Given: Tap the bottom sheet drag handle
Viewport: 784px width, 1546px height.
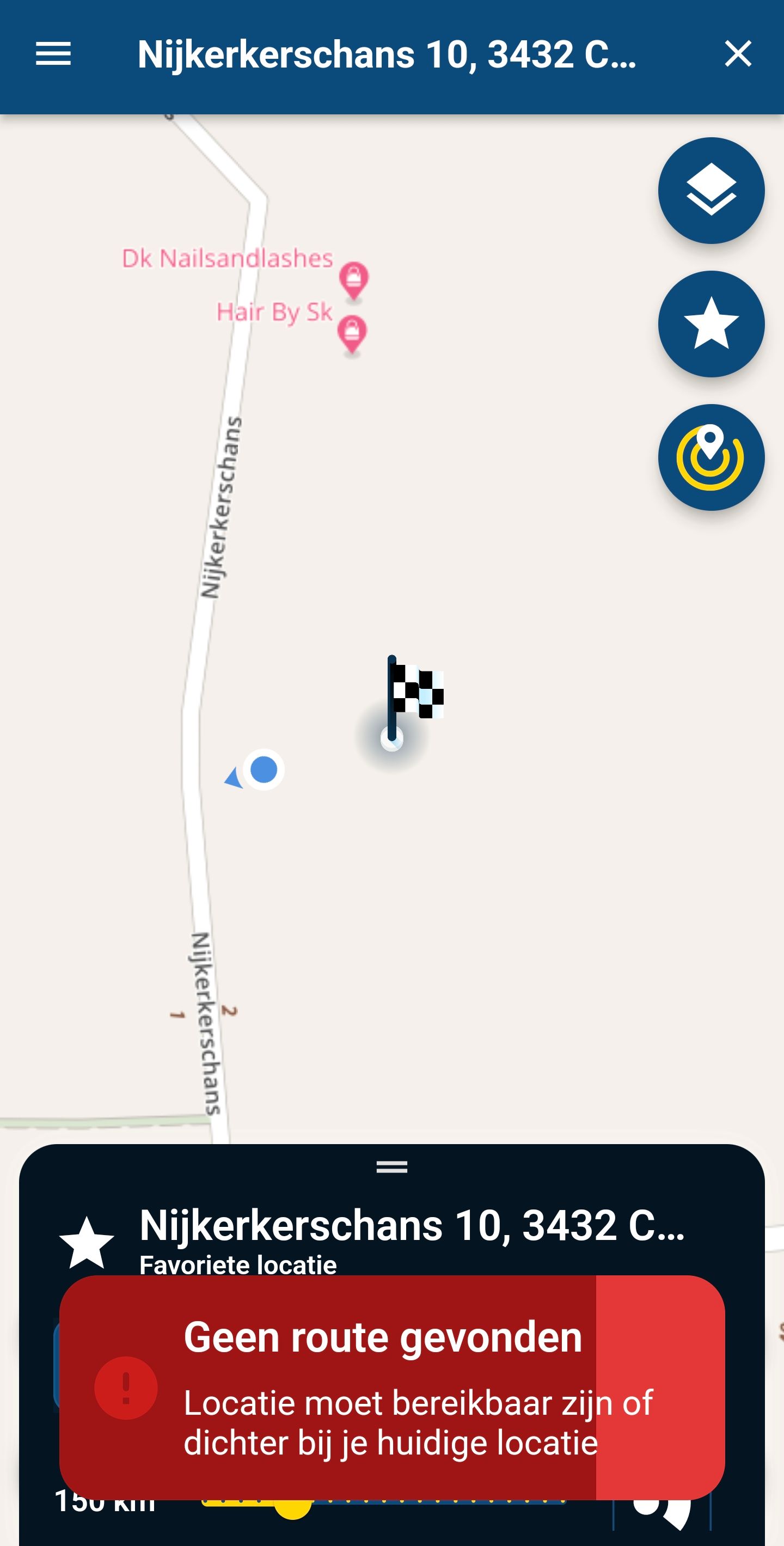Looking at the screenshot, I should [x=391, y=1166].
